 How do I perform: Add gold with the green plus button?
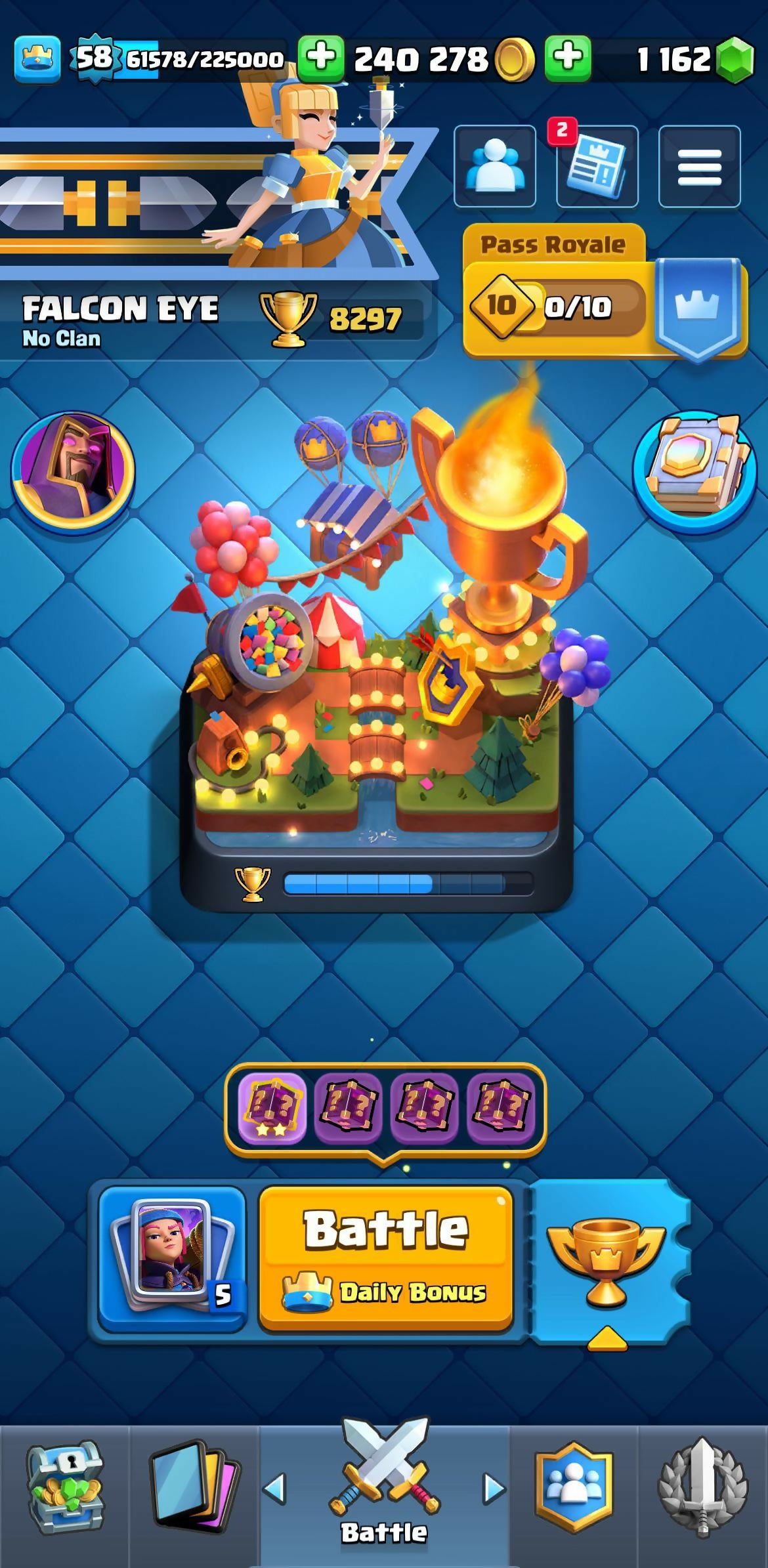[321, 58]
